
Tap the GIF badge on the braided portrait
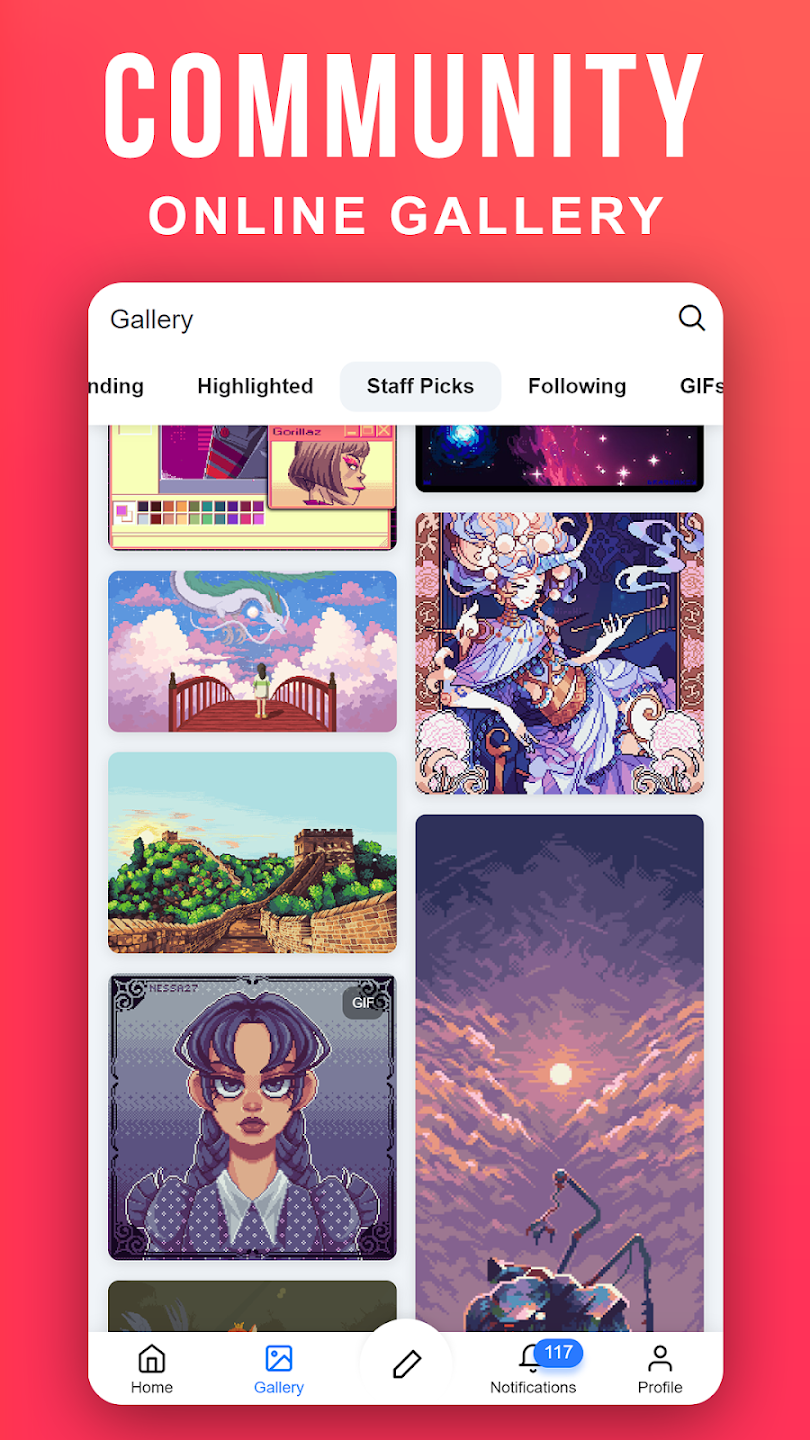[x=364, y=1002]
